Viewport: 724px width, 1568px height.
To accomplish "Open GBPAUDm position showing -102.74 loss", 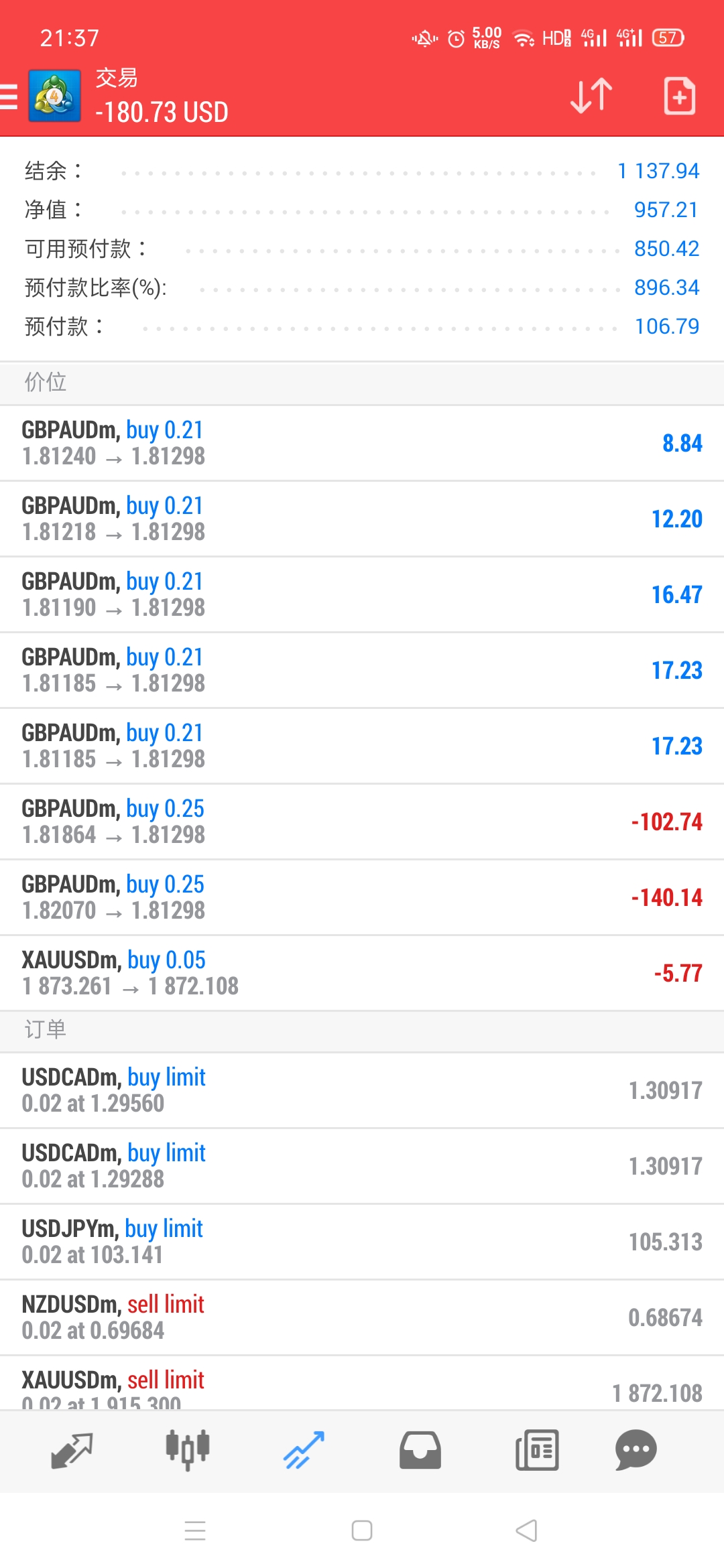I will (x=362, y=822).
